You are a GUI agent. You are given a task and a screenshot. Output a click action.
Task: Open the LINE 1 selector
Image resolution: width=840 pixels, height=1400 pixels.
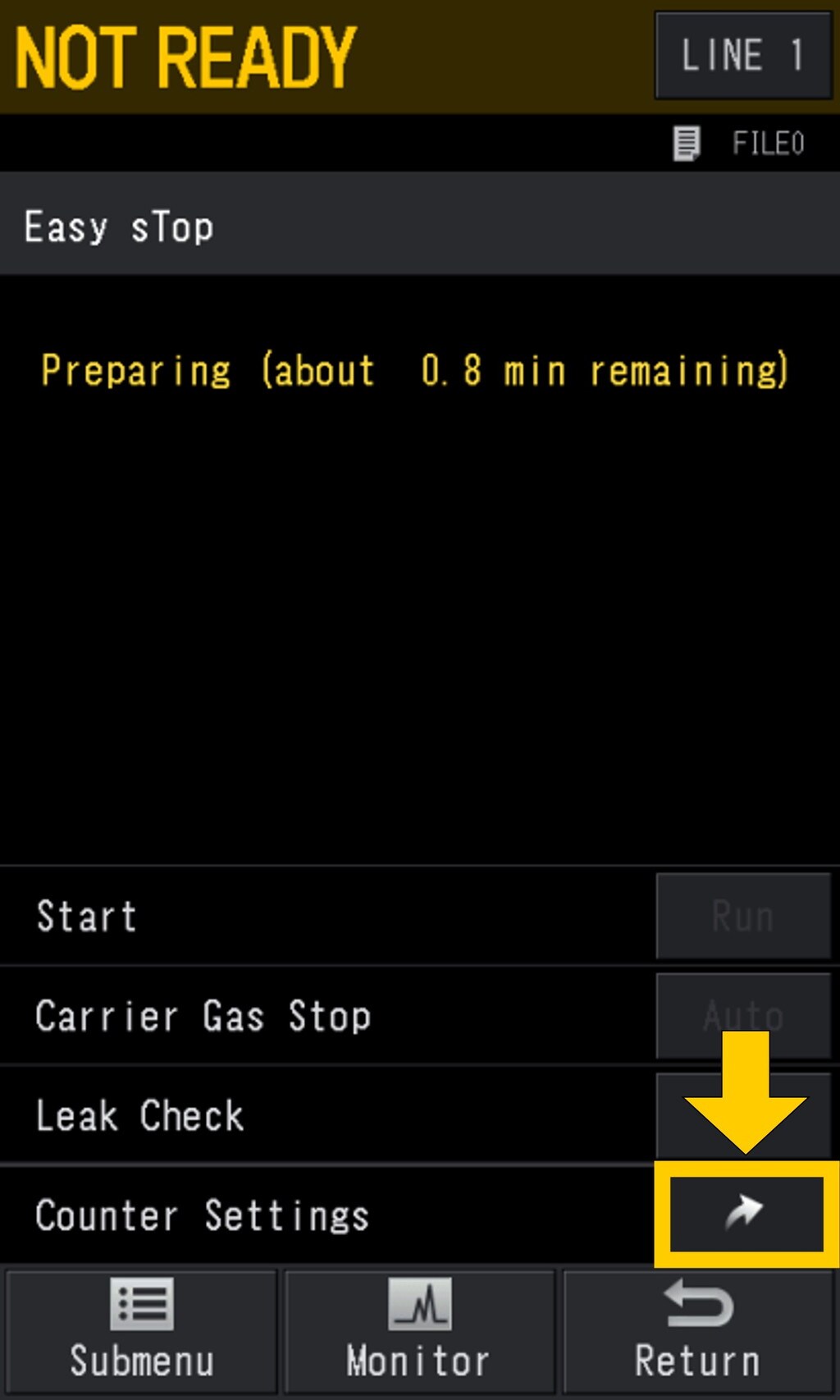click(x=741, y=55)
